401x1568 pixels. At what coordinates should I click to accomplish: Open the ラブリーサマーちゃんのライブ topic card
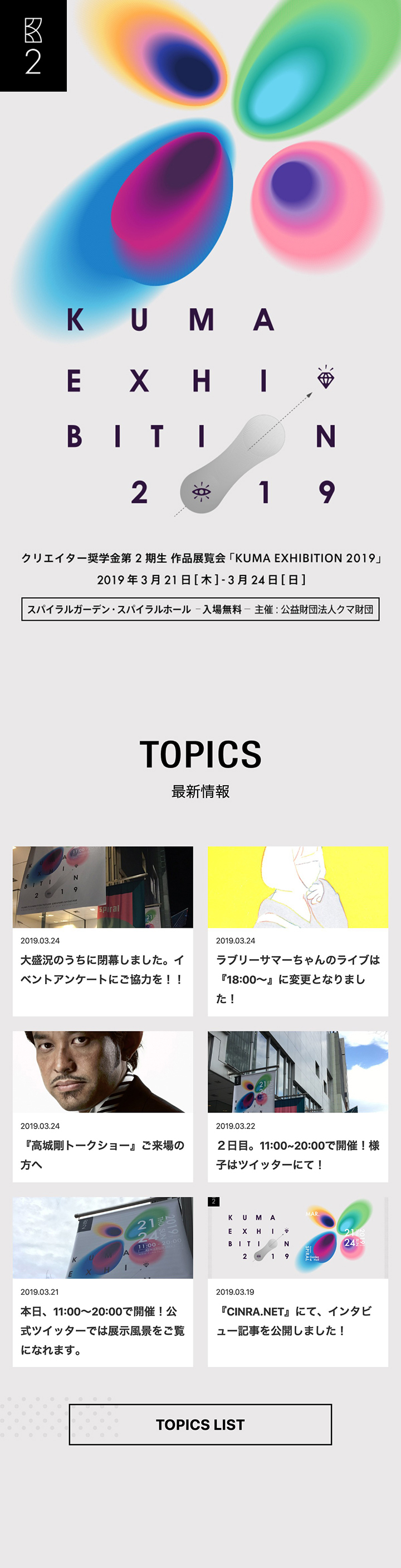pos(298,930)
